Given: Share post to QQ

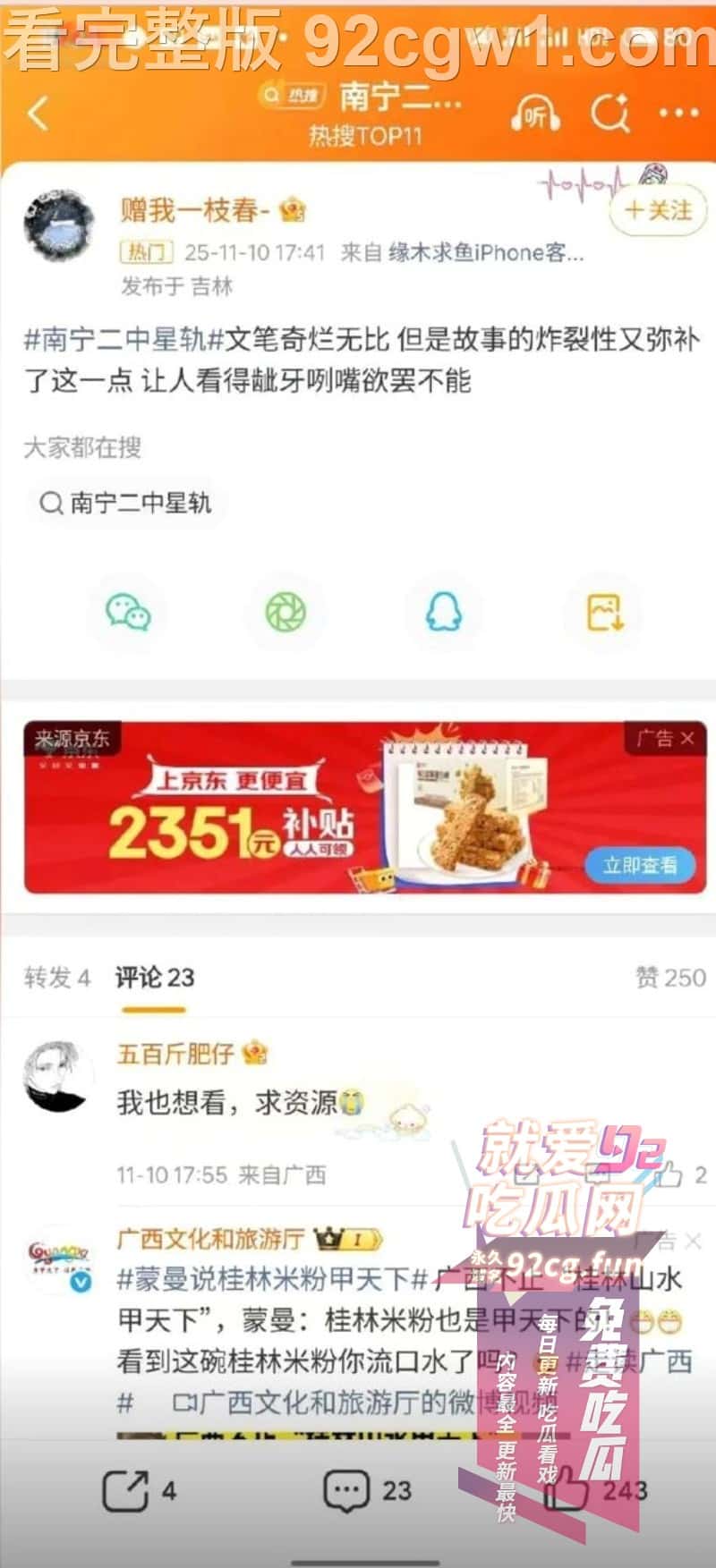Looking at the screenshot, I should pyautogui.click(x=444, y=614).
